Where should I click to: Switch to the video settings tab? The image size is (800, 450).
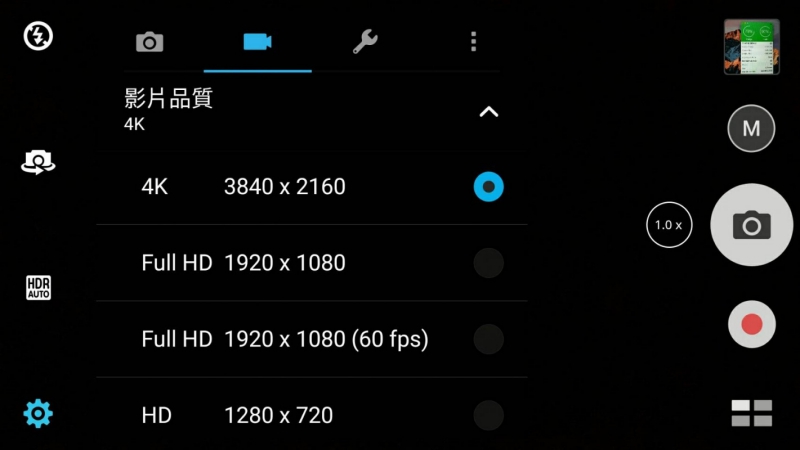(257, 42)
